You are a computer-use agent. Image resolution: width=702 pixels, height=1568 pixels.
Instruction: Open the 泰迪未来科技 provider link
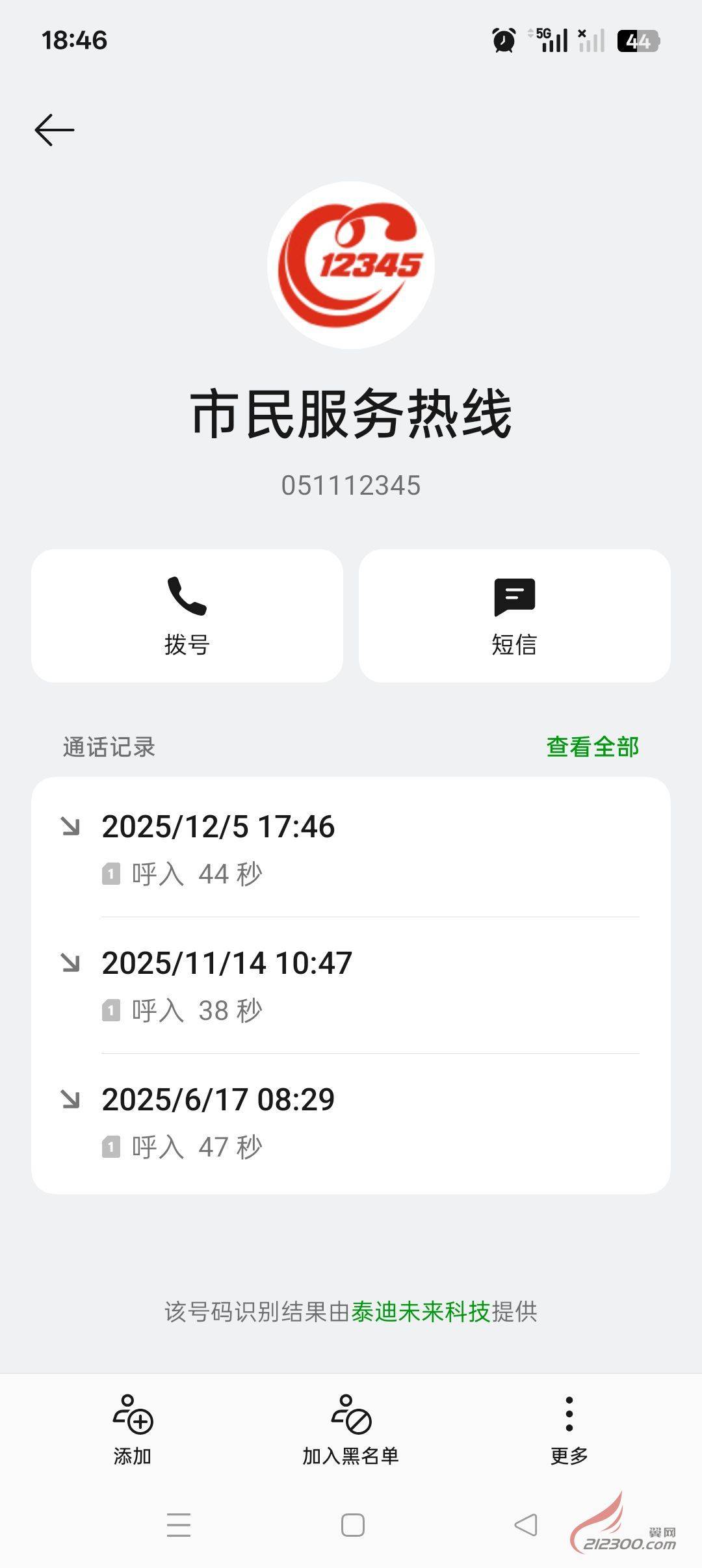click(421, 1311)
